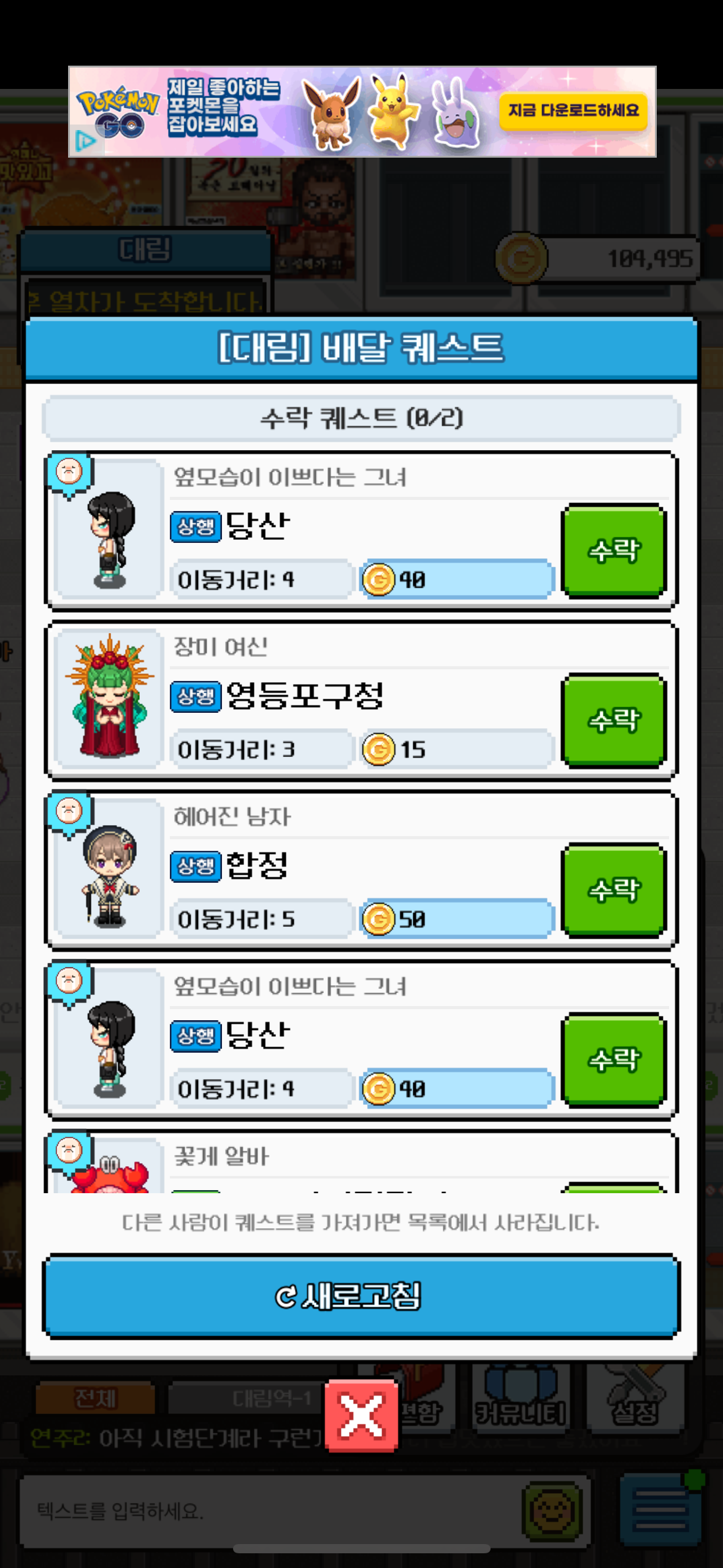The image size is (723, 1568).
Task: Refresh the quest list with 새로고침
Action: pyautogui.click(x=361, y=1296)
